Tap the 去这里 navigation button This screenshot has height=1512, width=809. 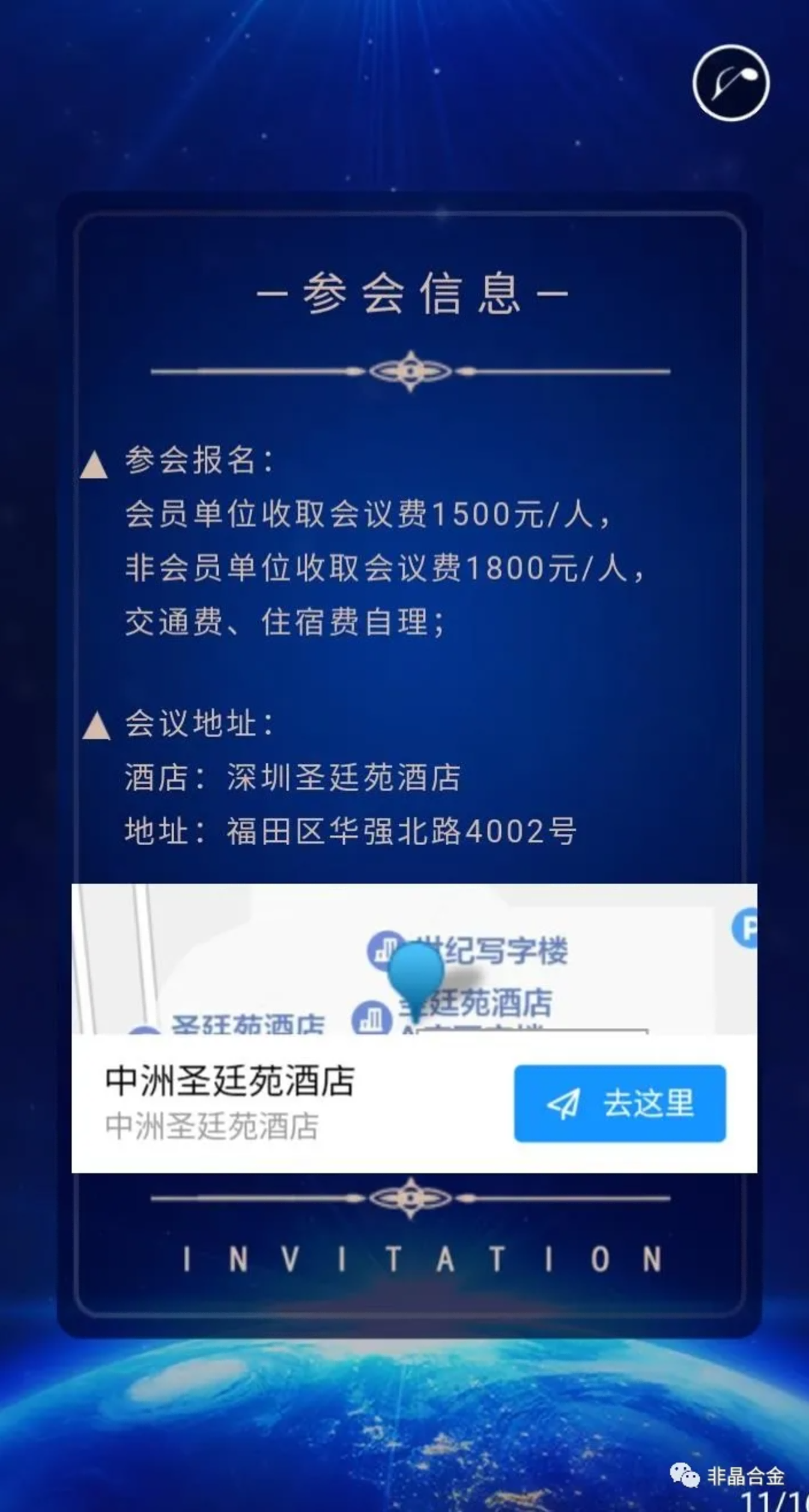[x=619, y=1103]
